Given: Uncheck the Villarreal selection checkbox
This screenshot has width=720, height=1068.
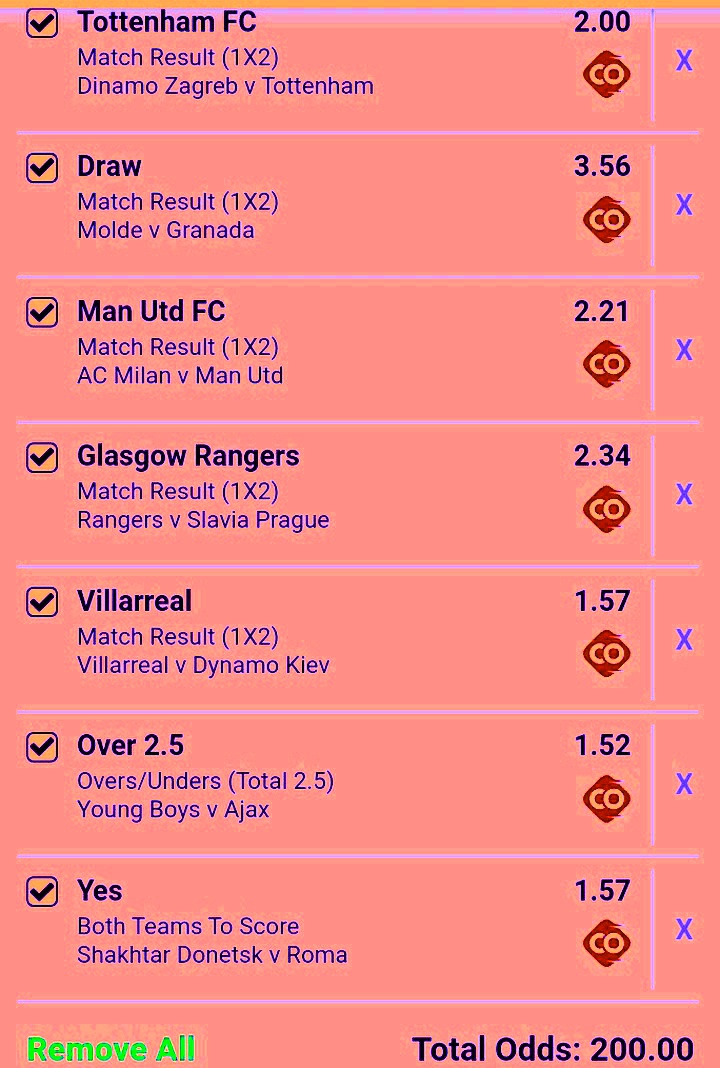Looking at the screenshot, I should 42,602.
